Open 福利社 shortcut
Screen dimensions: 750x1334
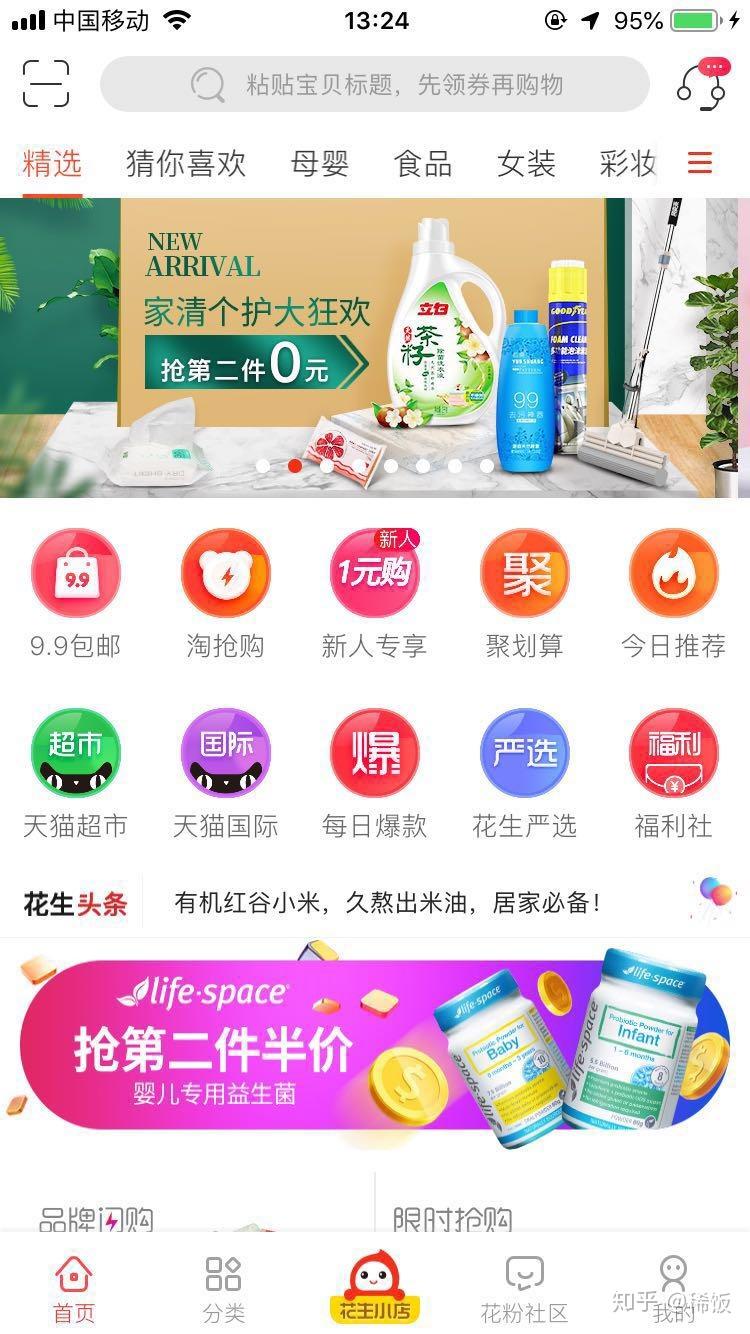point(673,774)
